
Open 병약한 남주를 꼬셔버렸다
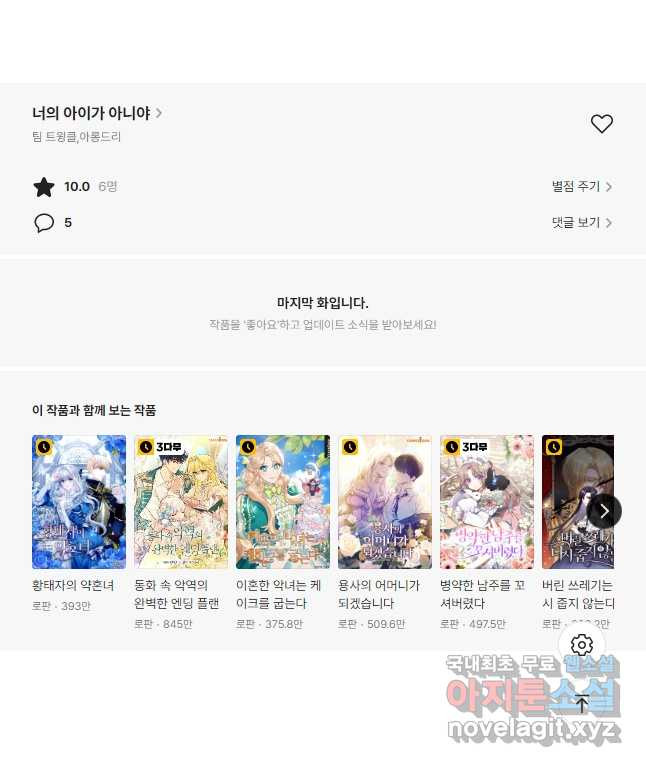click(x=487, y=502)
